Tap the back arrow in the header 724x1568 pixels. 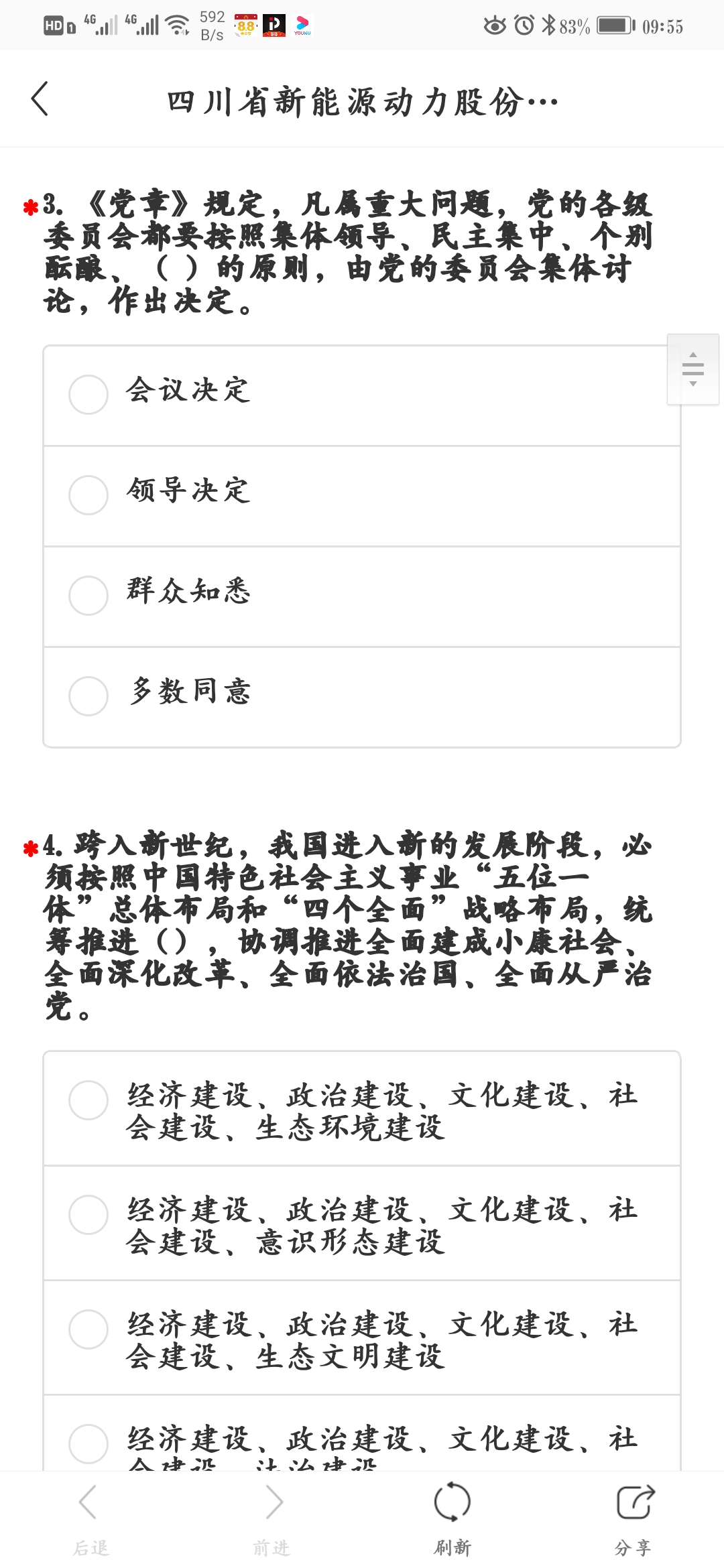point(40,99)
